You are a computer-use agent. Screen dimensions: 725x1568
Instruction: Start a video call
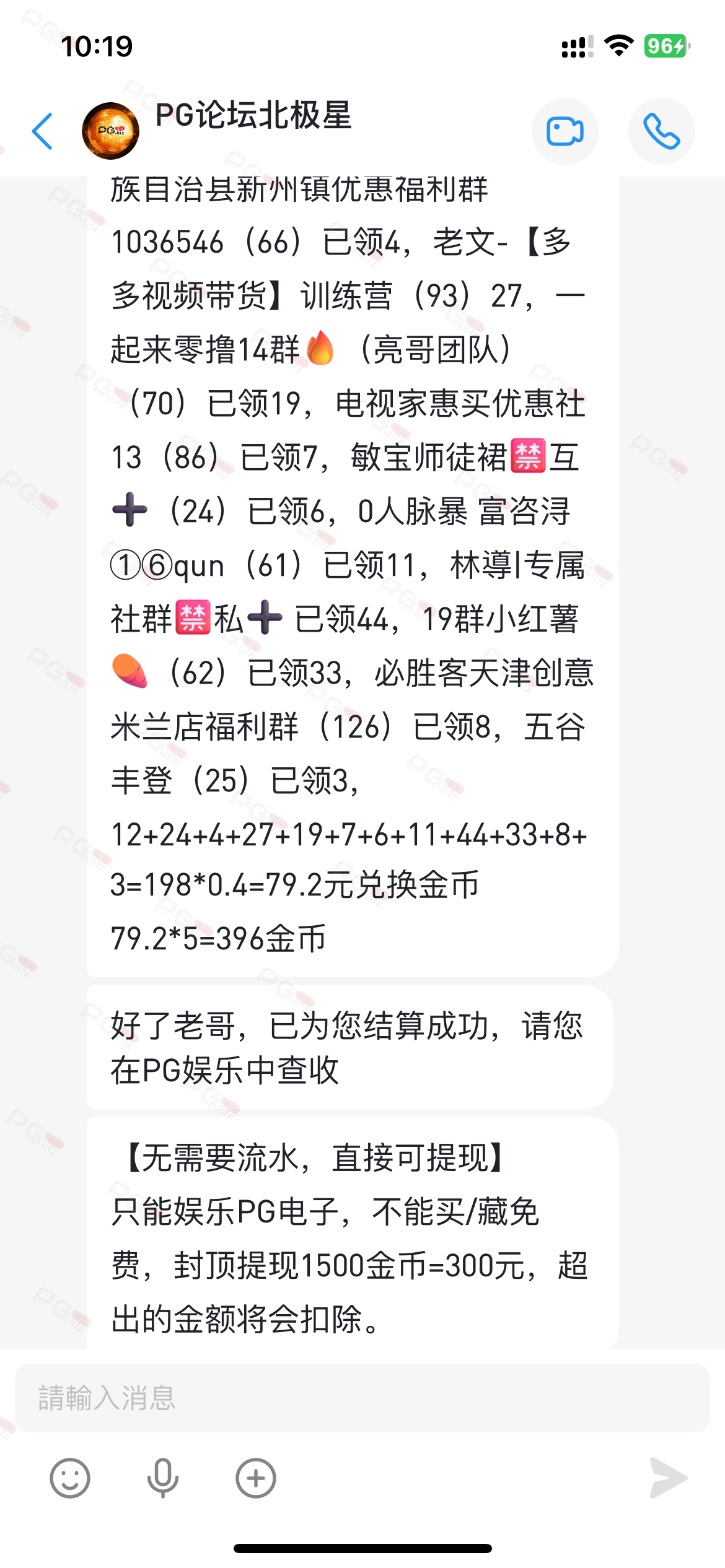tap(565, 131)
